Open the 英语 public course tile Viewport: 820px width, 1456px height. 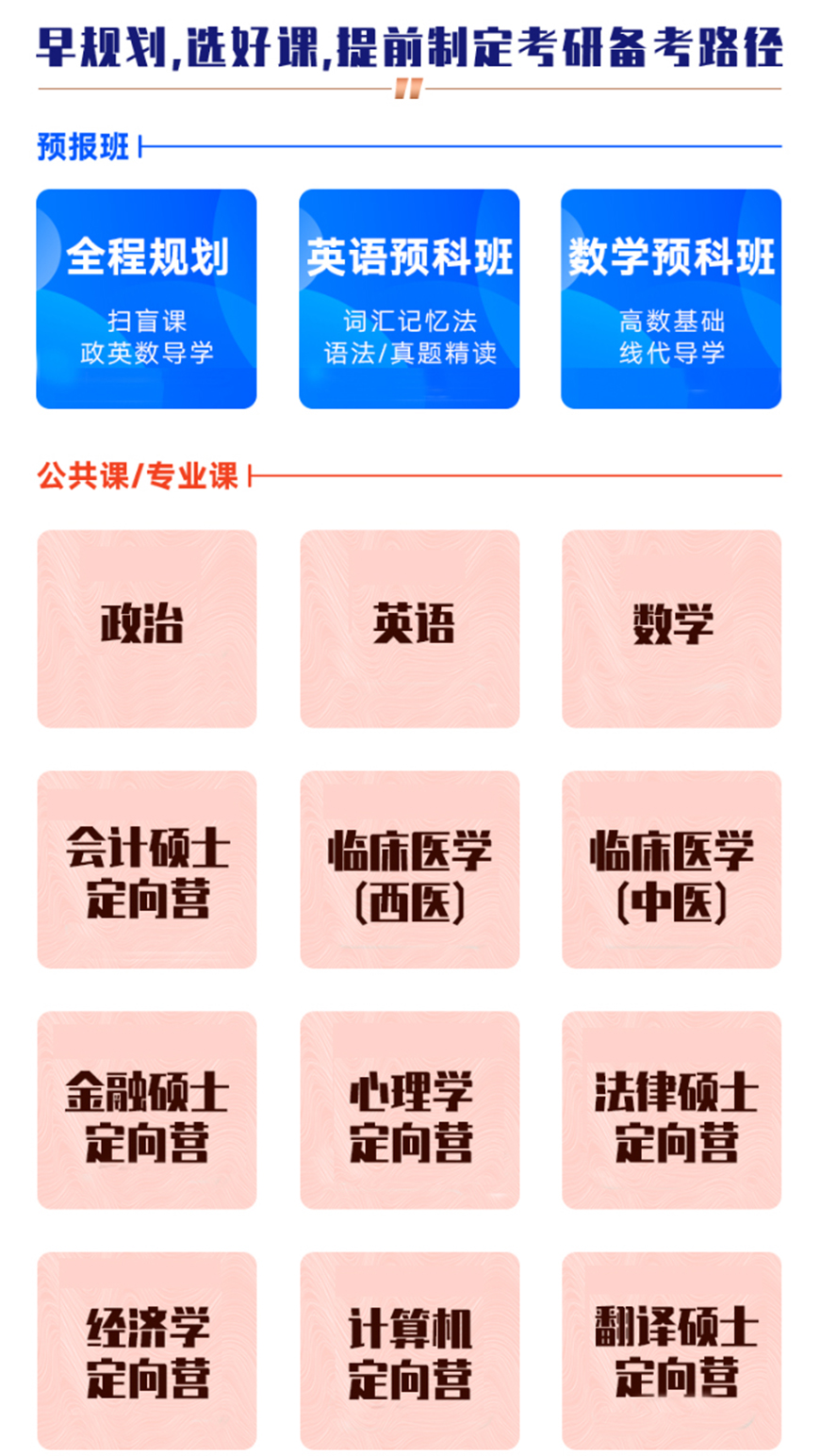pyautogui.click(x=409, y=629)
